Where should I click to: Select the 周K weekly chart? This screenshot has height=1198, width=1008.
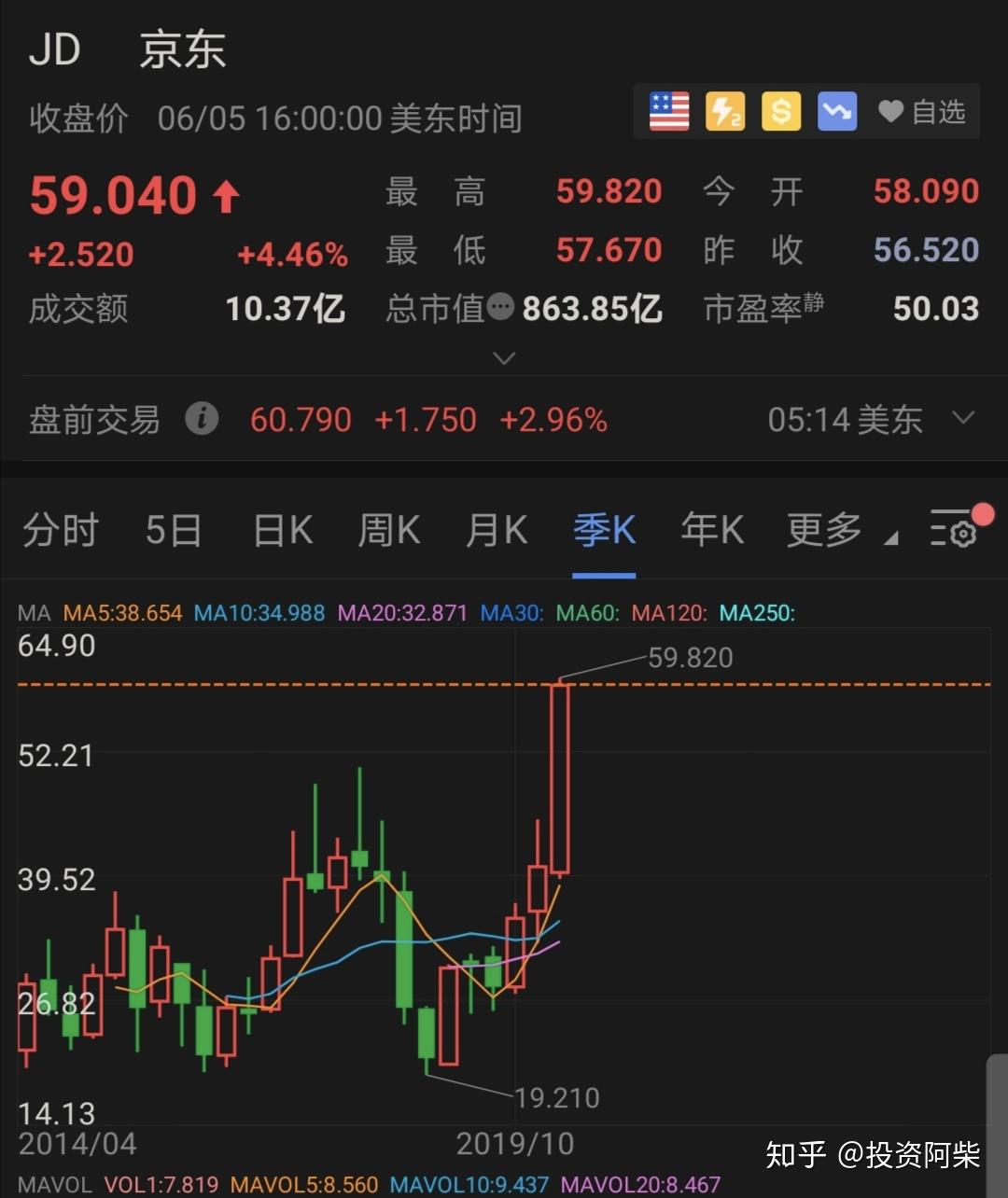(388, 530)
